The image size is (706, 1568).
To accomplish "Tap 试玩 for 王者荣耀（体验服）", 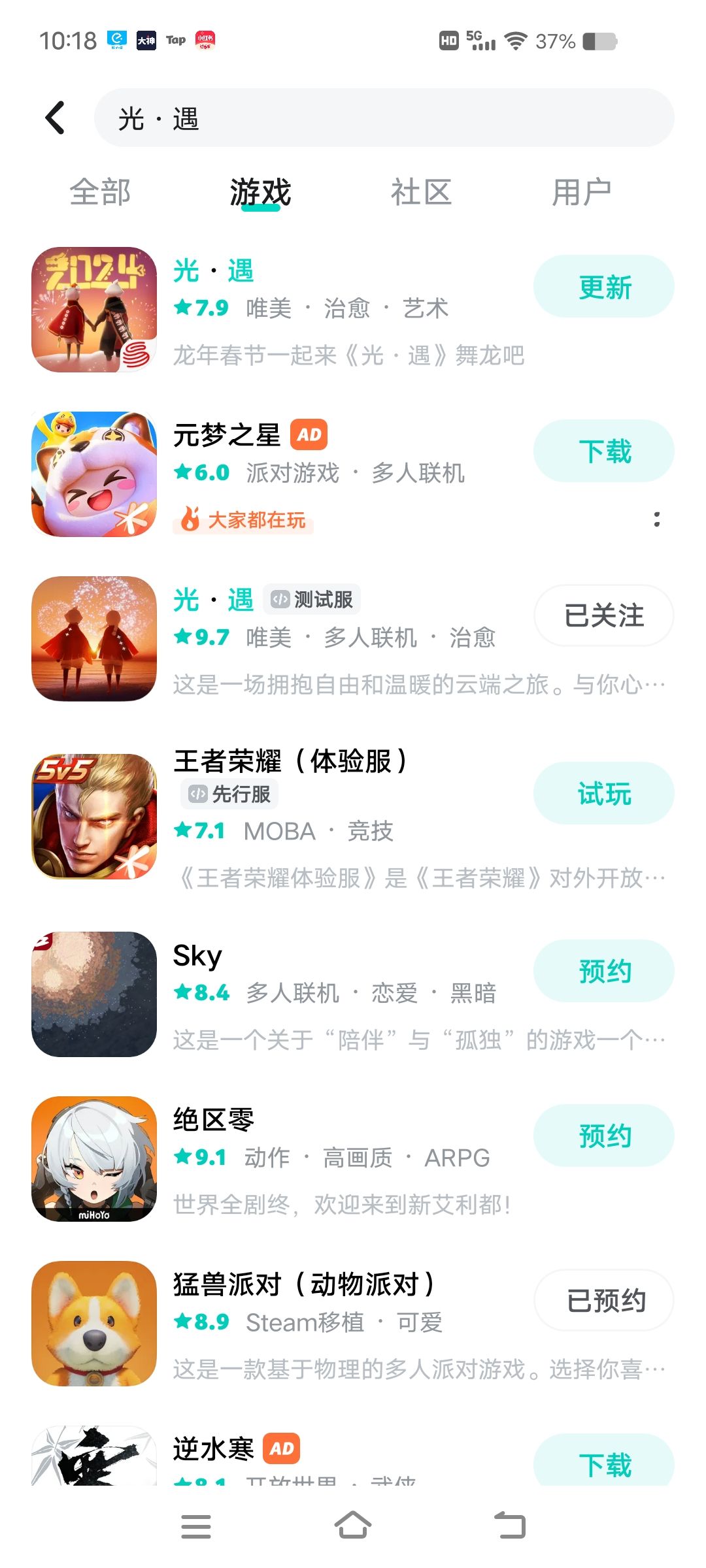I will (x=604, y=794).
